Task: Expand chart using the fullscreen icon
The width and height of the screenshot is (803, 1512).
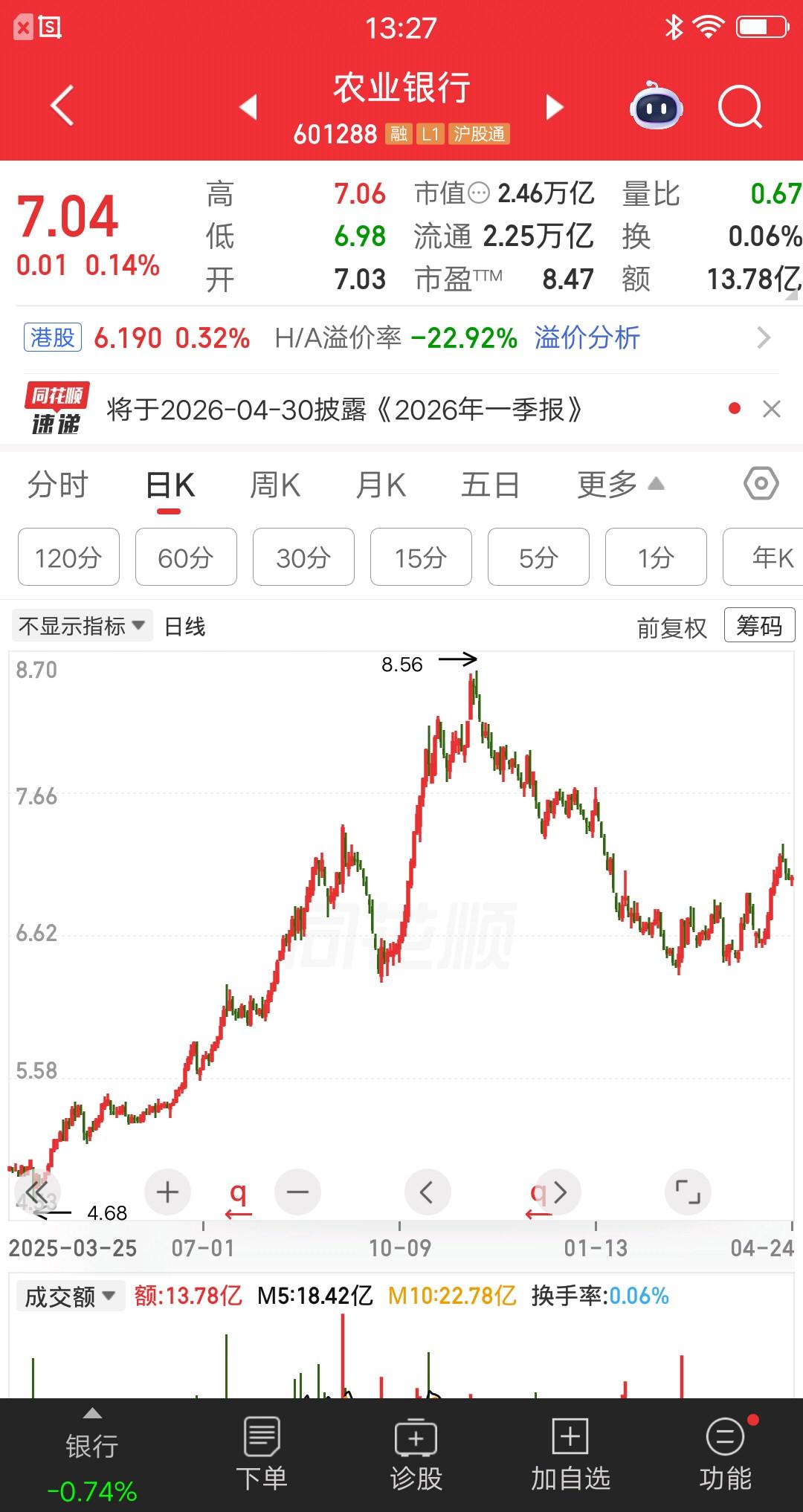Action: click(688, 1192)
